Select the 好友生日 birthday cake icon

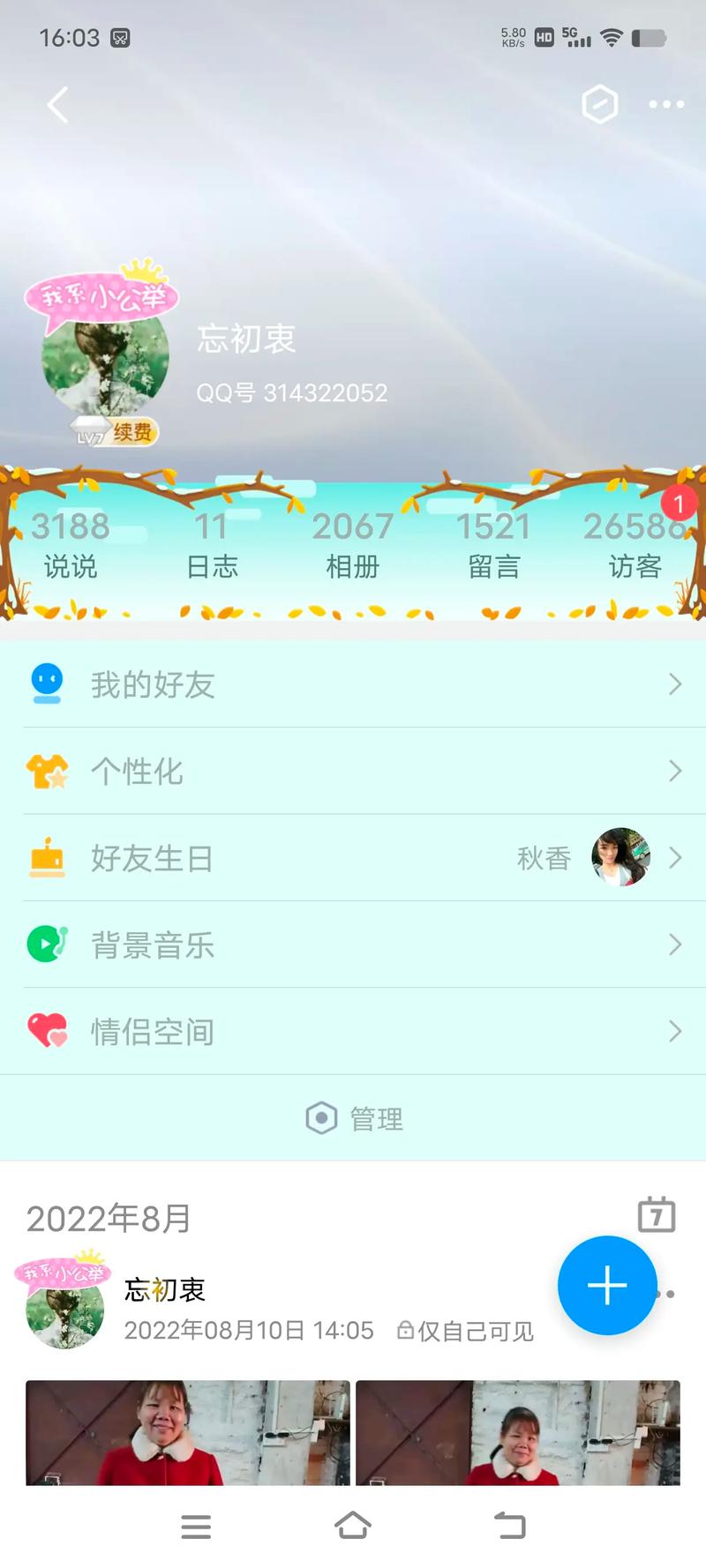pos(47,856)
